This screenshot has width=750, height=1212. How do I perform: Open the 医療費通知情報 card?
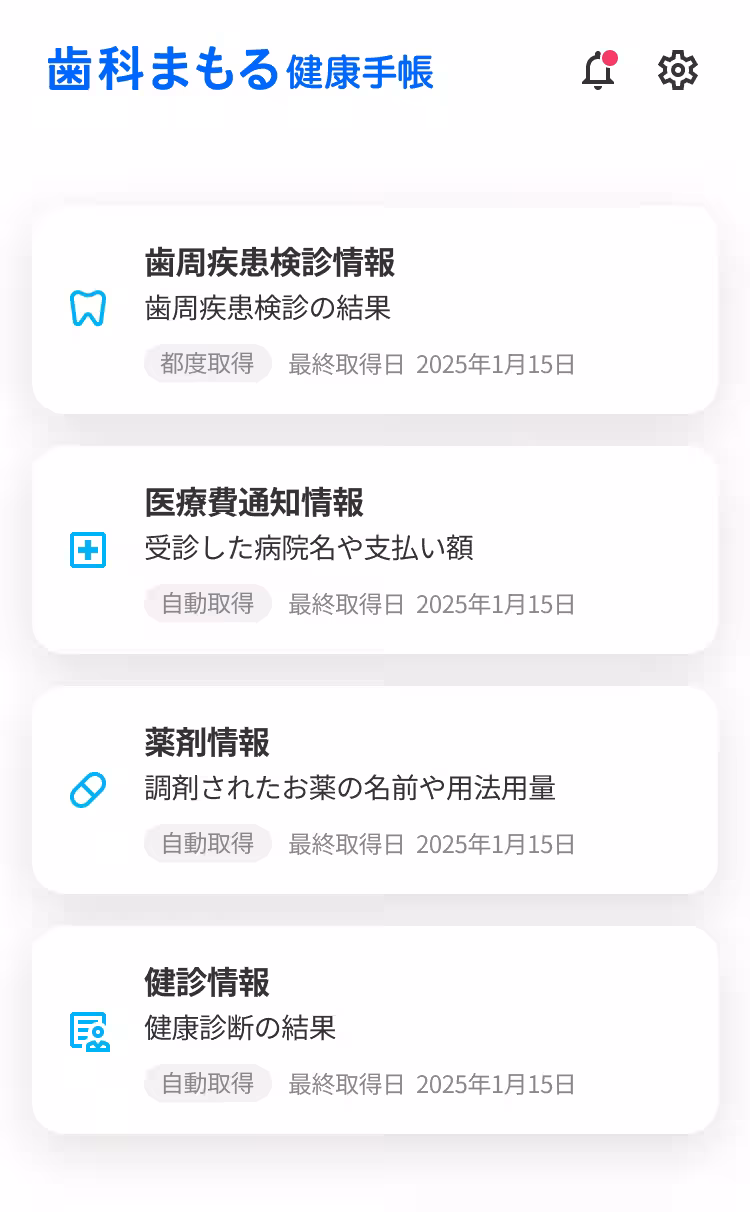(375, 549)
